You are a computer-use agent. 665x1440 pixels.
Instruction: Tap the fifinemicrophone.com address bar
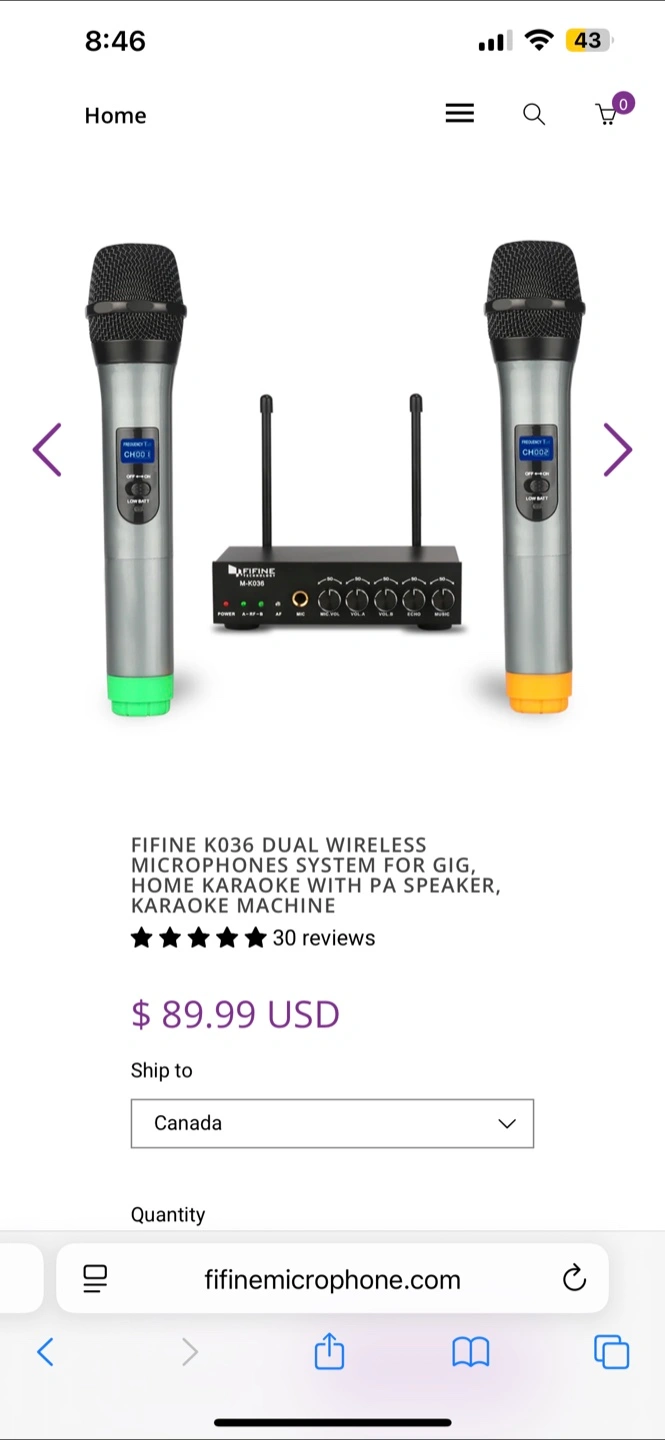click(332, 1279)
